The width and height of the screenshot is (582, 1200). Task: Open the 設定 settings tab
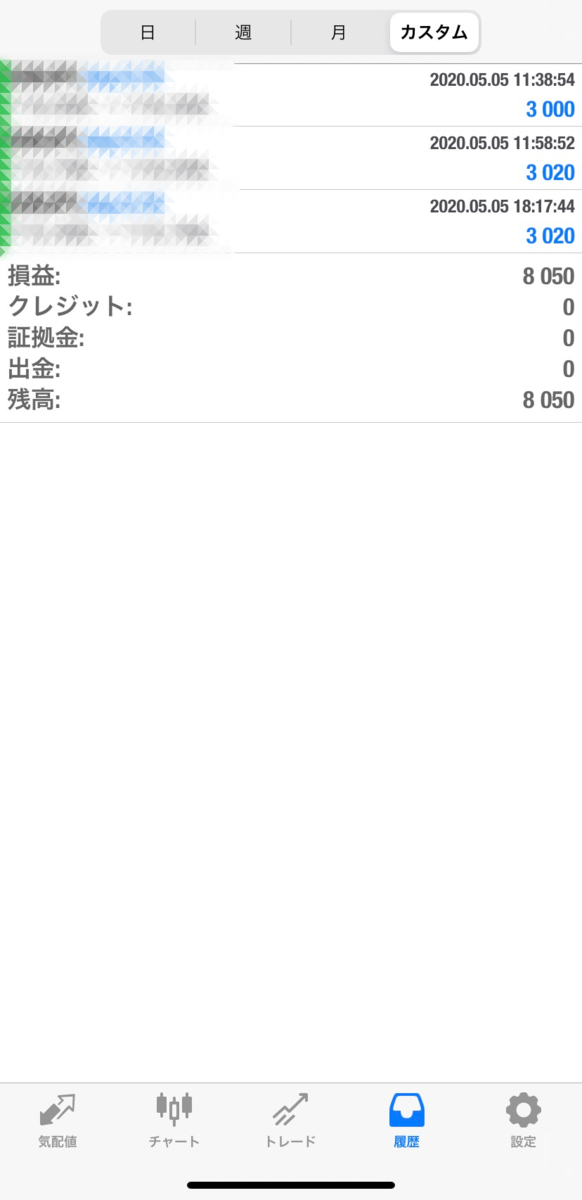pyautogui.click(x=523, y=1120)
